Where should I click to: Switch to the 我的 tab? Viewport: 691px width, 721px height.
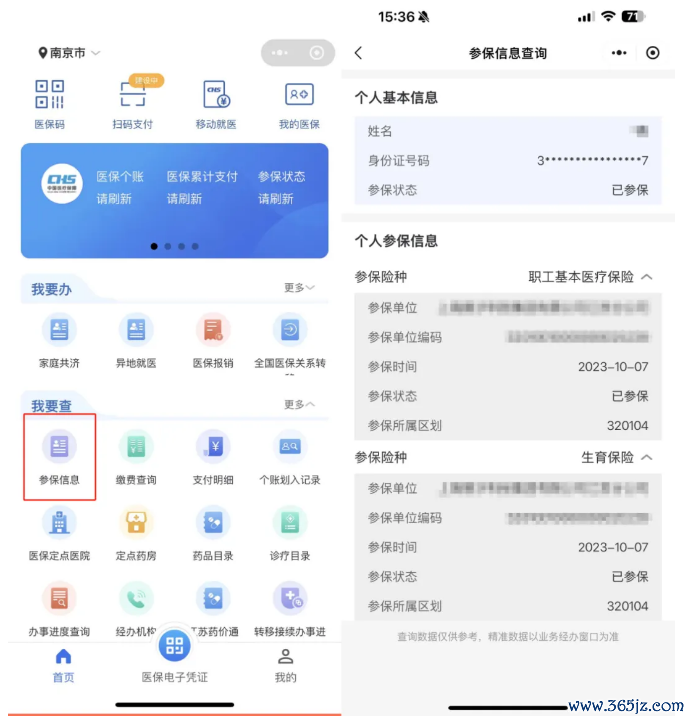285,665
